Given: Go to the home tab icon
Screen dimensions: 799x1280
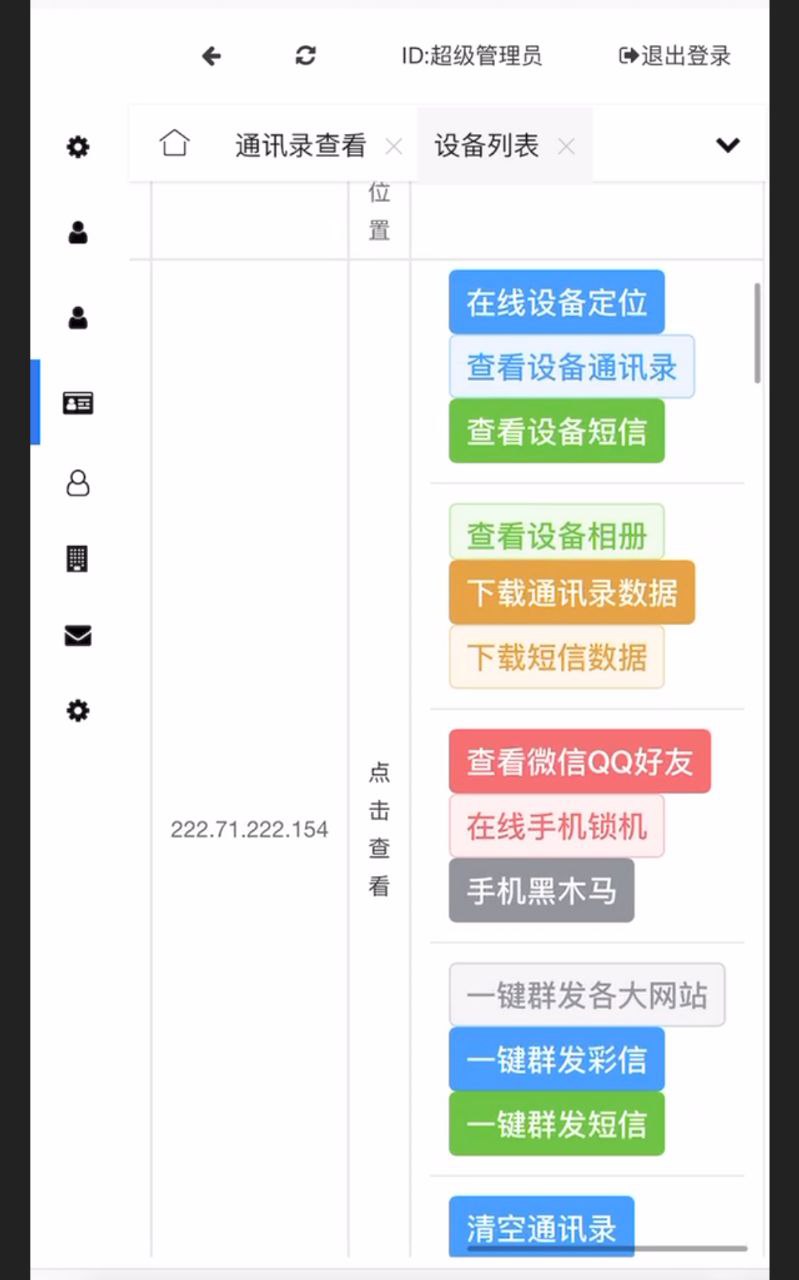Looking at the screenshot, I should point(174,144).
